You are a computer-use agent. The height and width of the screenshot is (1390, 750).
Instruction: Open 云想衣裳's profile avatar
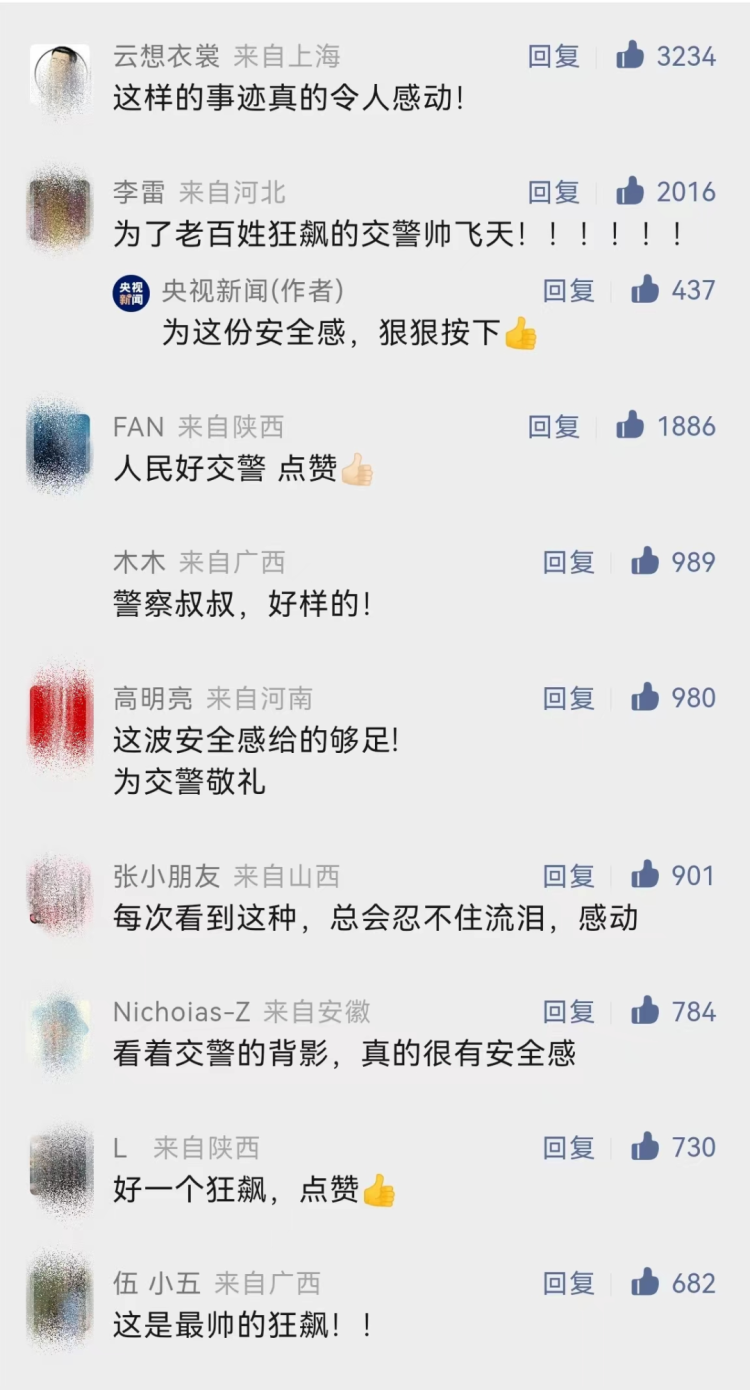pos(60,75)
